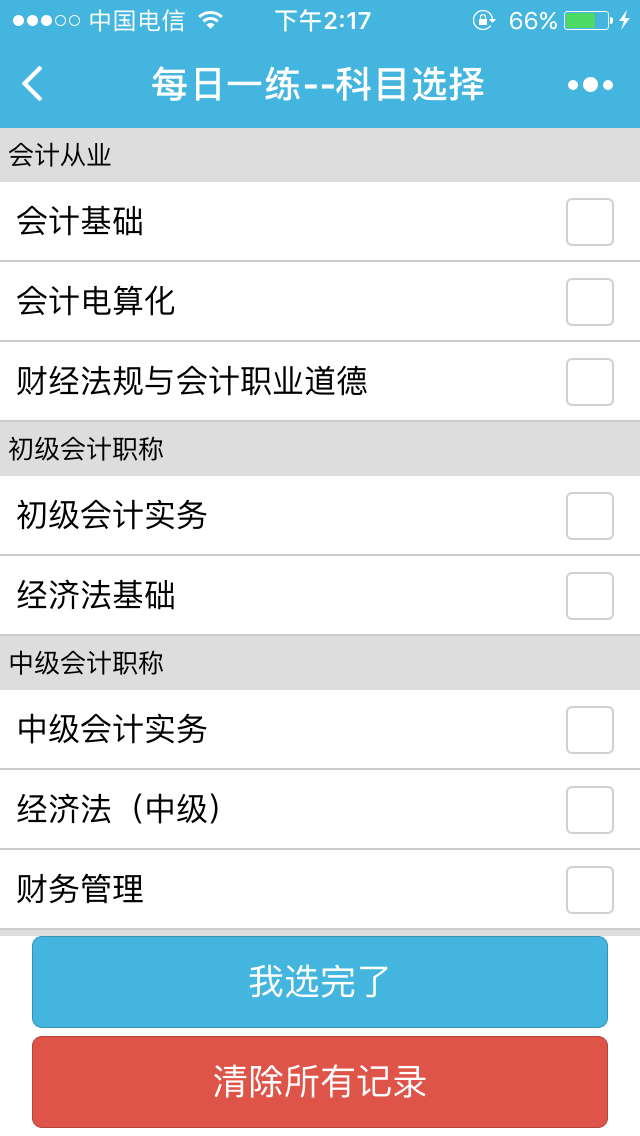Select the 经济法基础 checkbox
This screenshot has height=1136, width=640.
[x=590, y=596]
